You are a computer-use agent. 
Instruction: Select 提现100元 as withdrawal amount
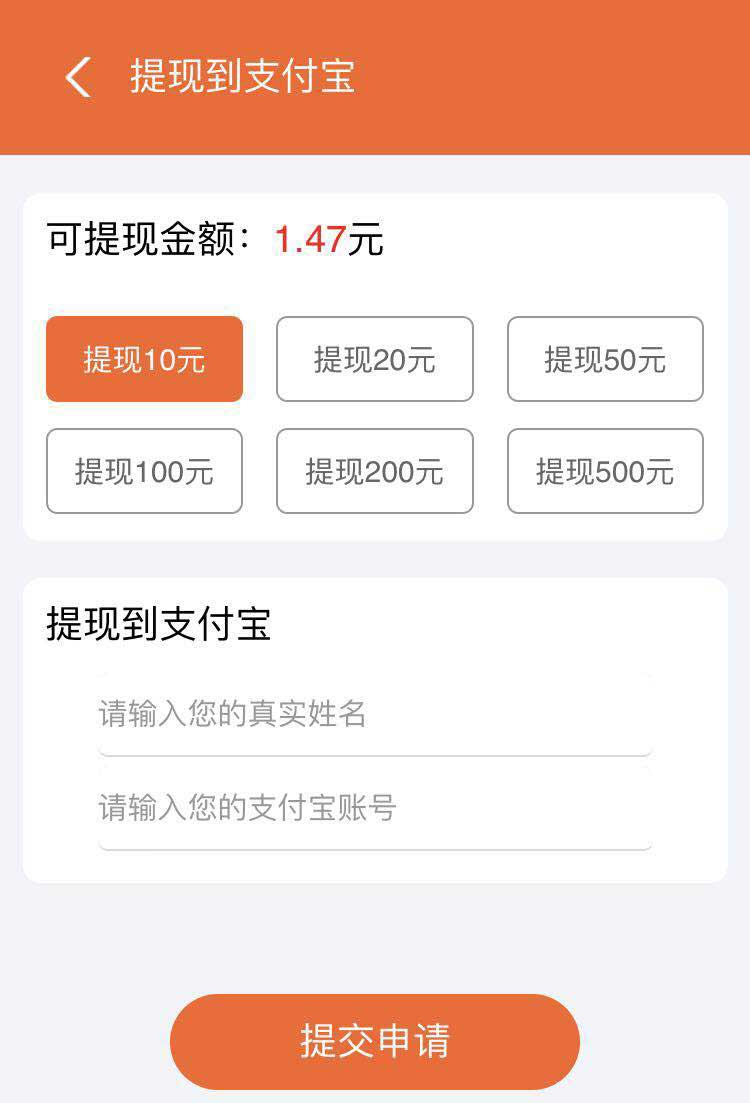coord(144,471)
